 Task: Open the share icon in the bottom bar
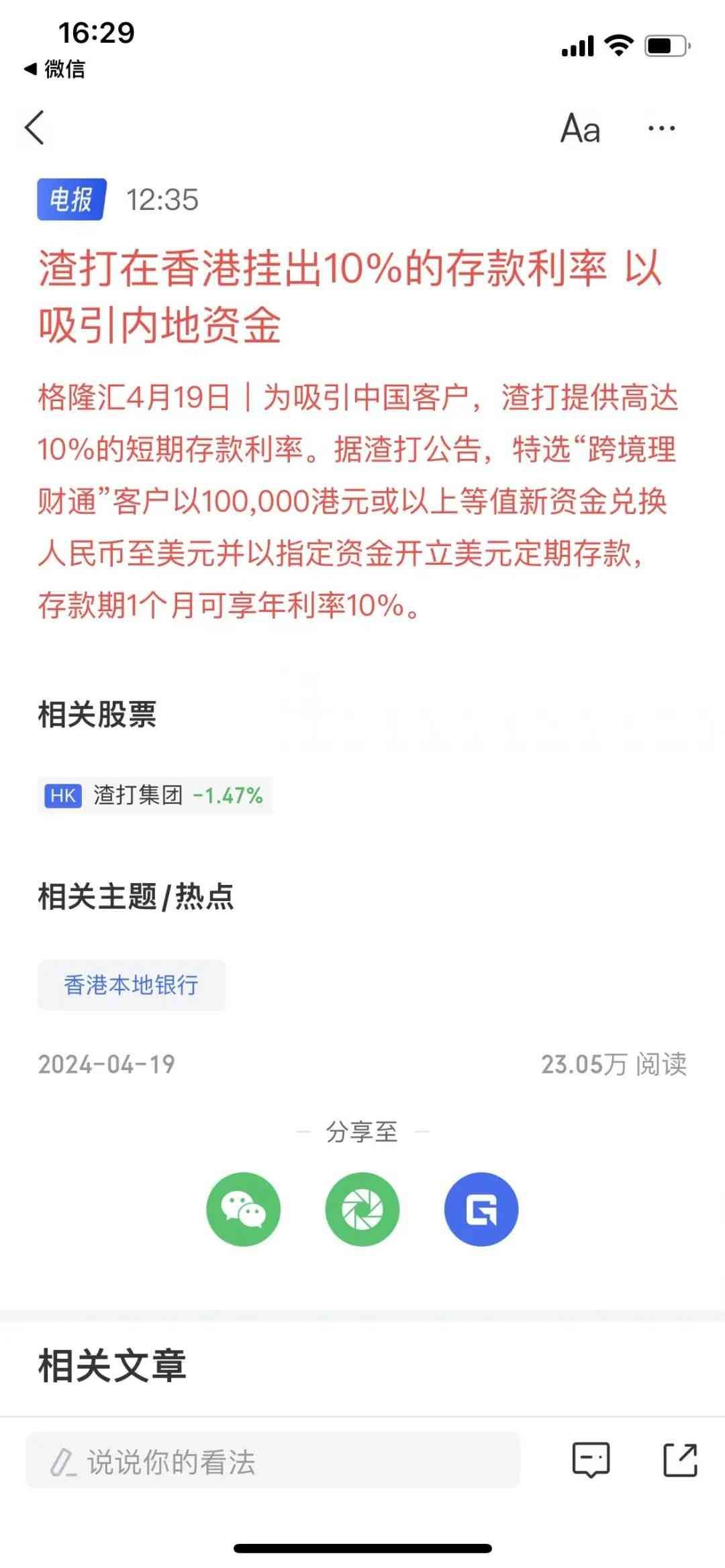tap(680, 1460)
